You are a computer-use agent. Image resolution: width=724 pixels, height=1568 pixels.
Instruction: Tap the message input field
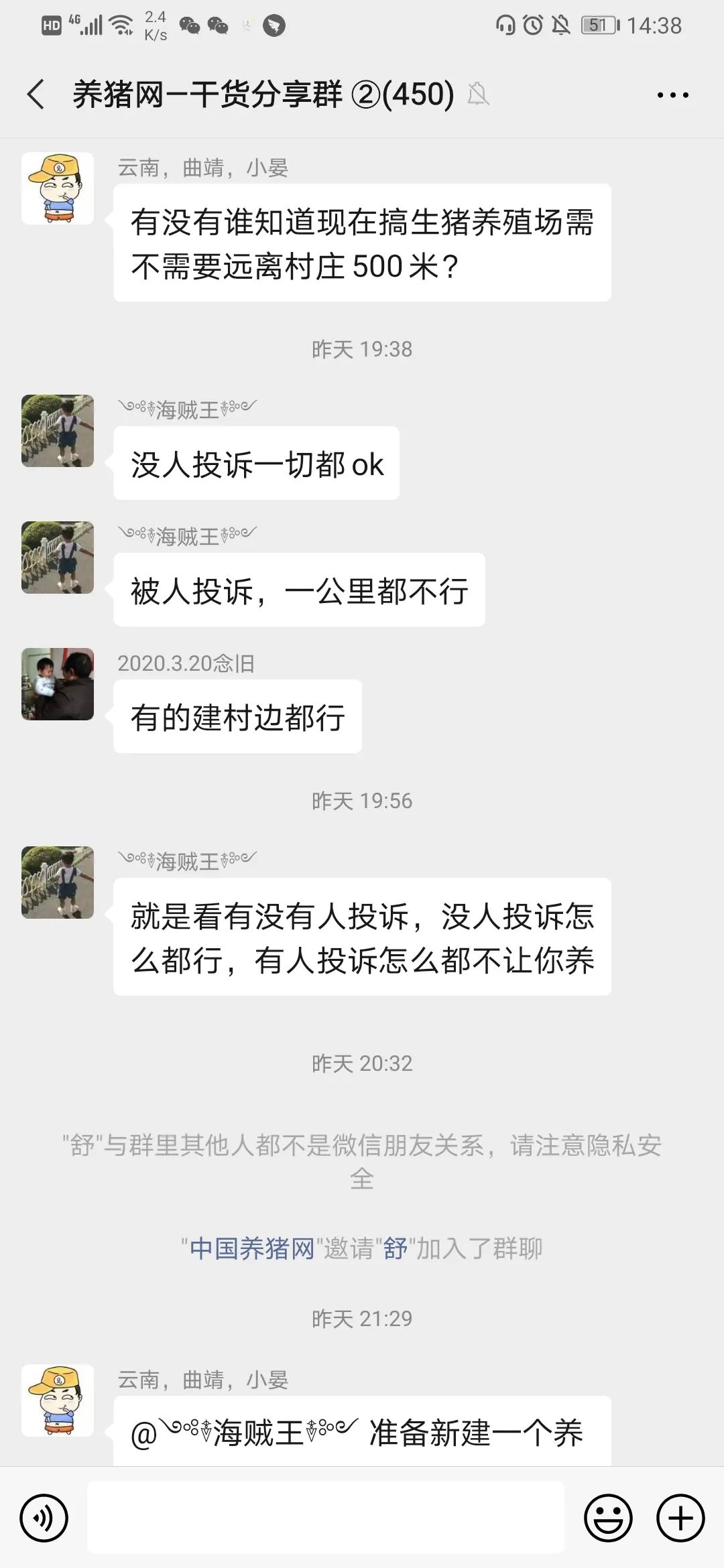tap(326, 1518)
